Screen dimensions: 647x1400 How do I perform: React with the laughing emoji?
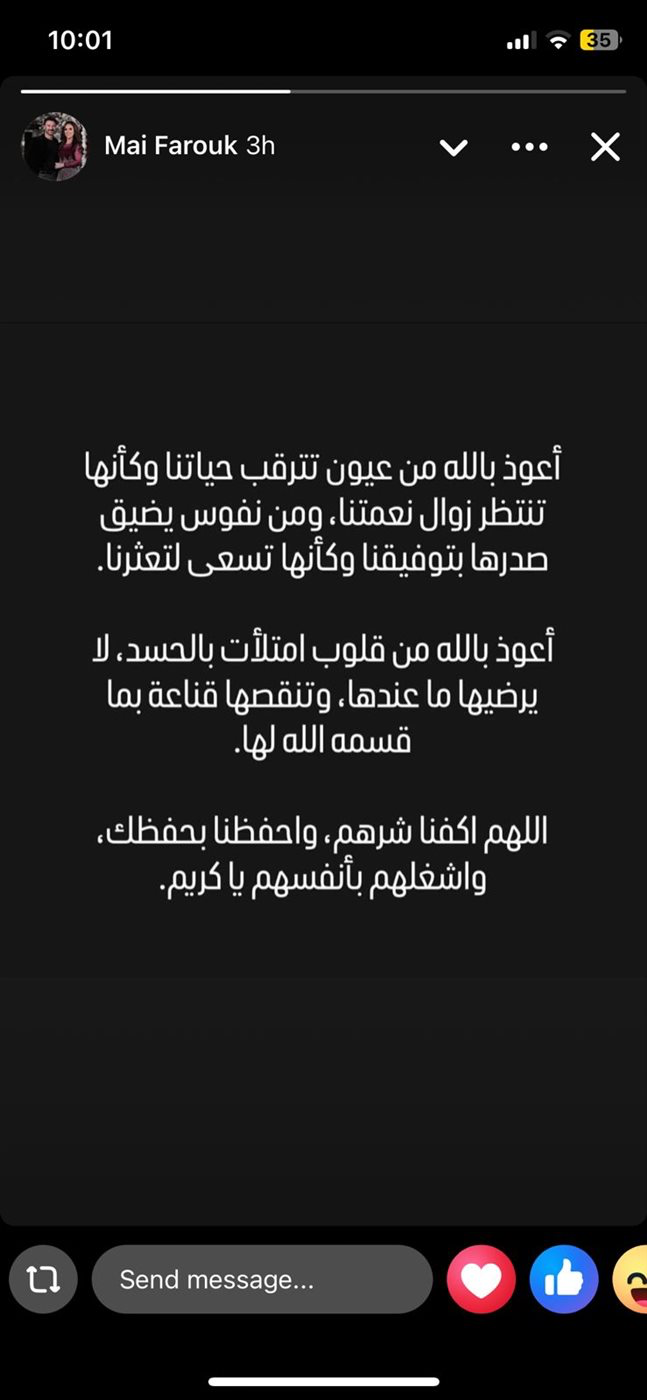click(x=633, y=1279)
